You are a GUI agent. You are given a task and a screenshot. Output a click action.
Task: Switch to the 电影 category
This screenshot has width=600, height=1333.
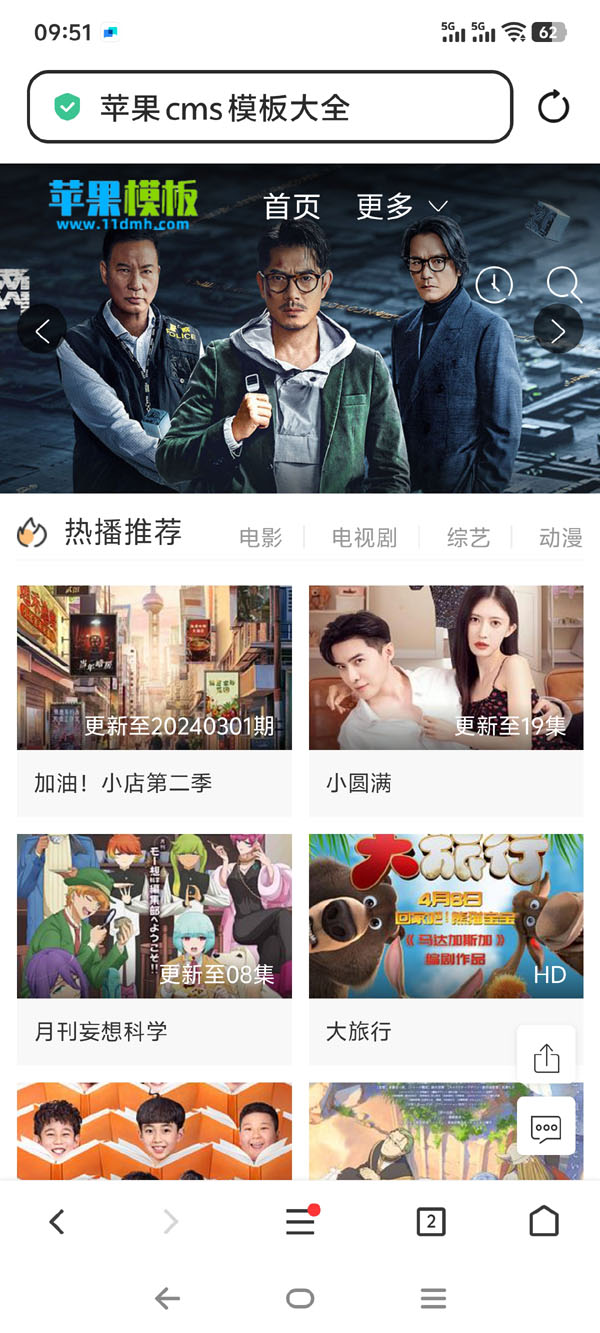point(261,538)
